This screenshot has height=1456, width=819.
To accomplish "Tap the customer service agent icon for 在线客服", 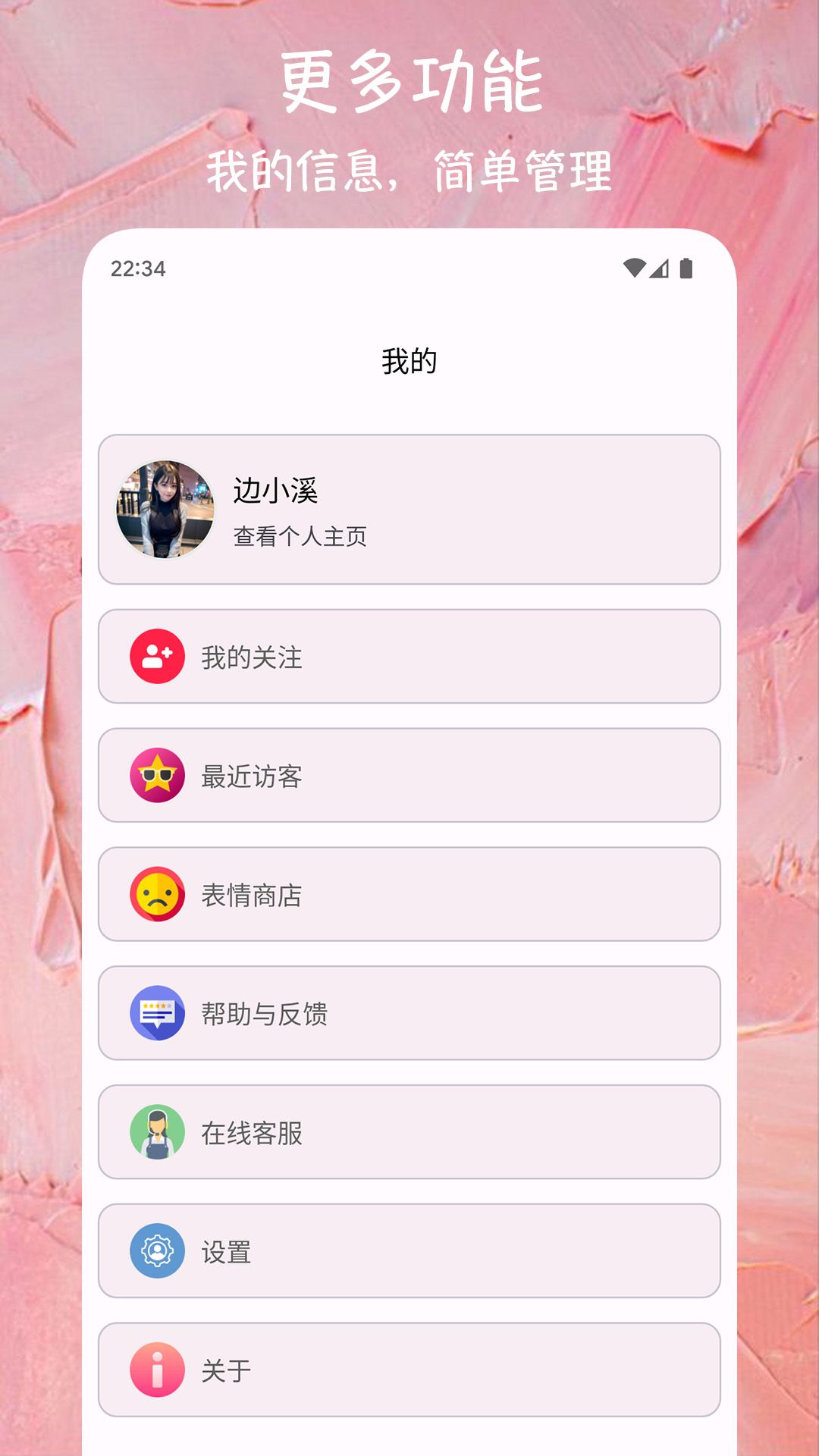I will pyautogui.click(x=155, y=1133).
